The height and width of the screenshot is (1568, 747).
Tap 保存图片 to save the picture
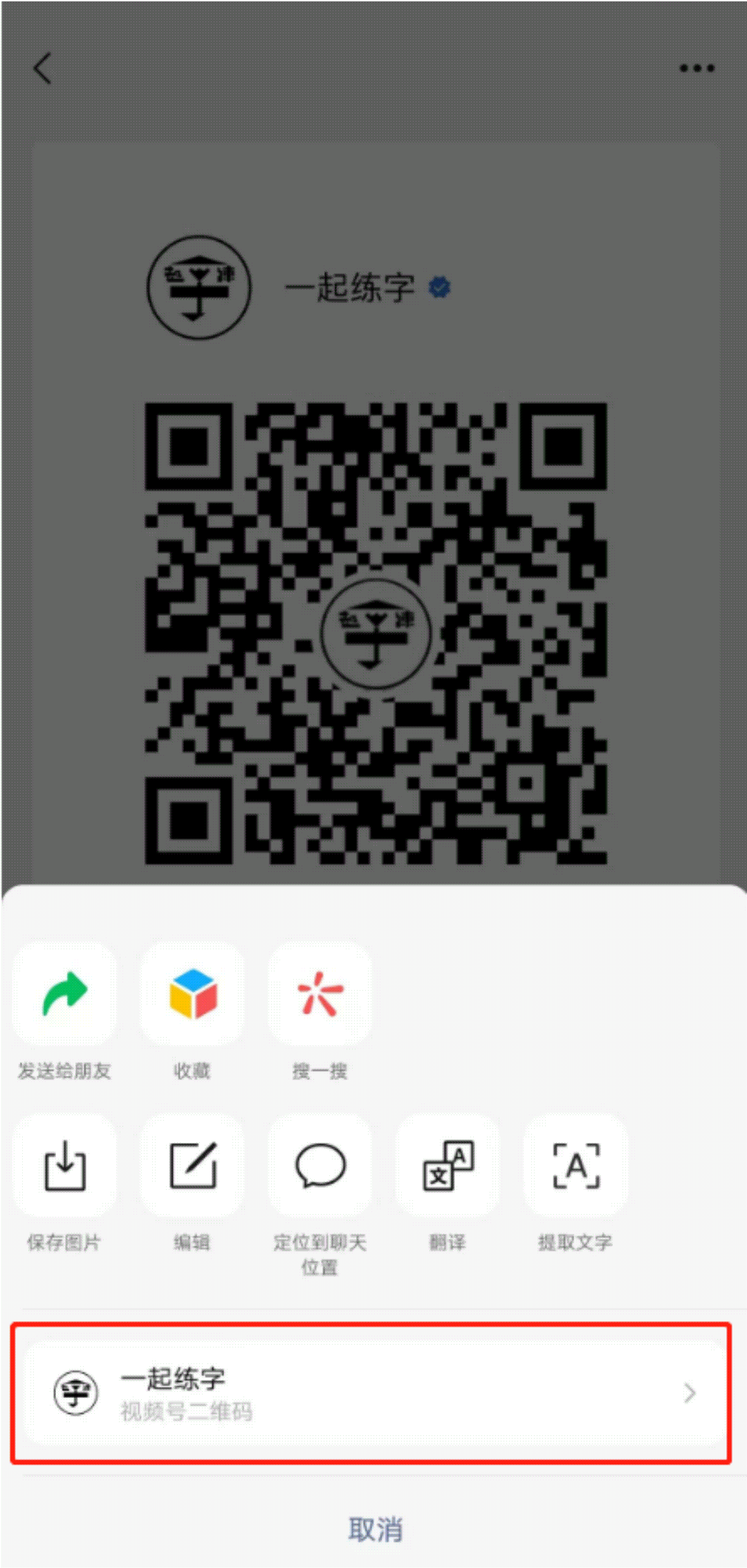(64, 1166)
